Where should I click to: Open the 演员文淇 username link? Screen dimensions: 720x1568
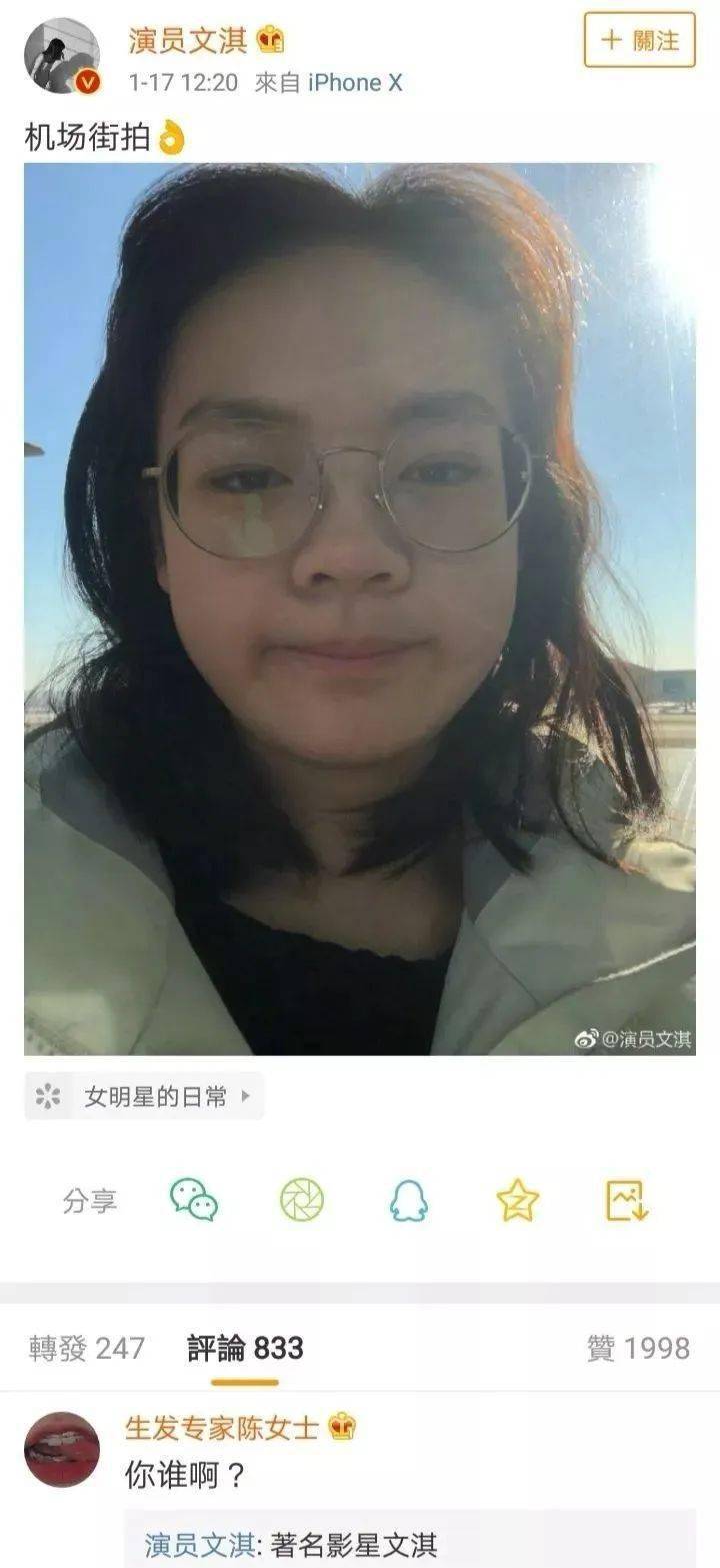pyautogui.click(x=189, y=40)
